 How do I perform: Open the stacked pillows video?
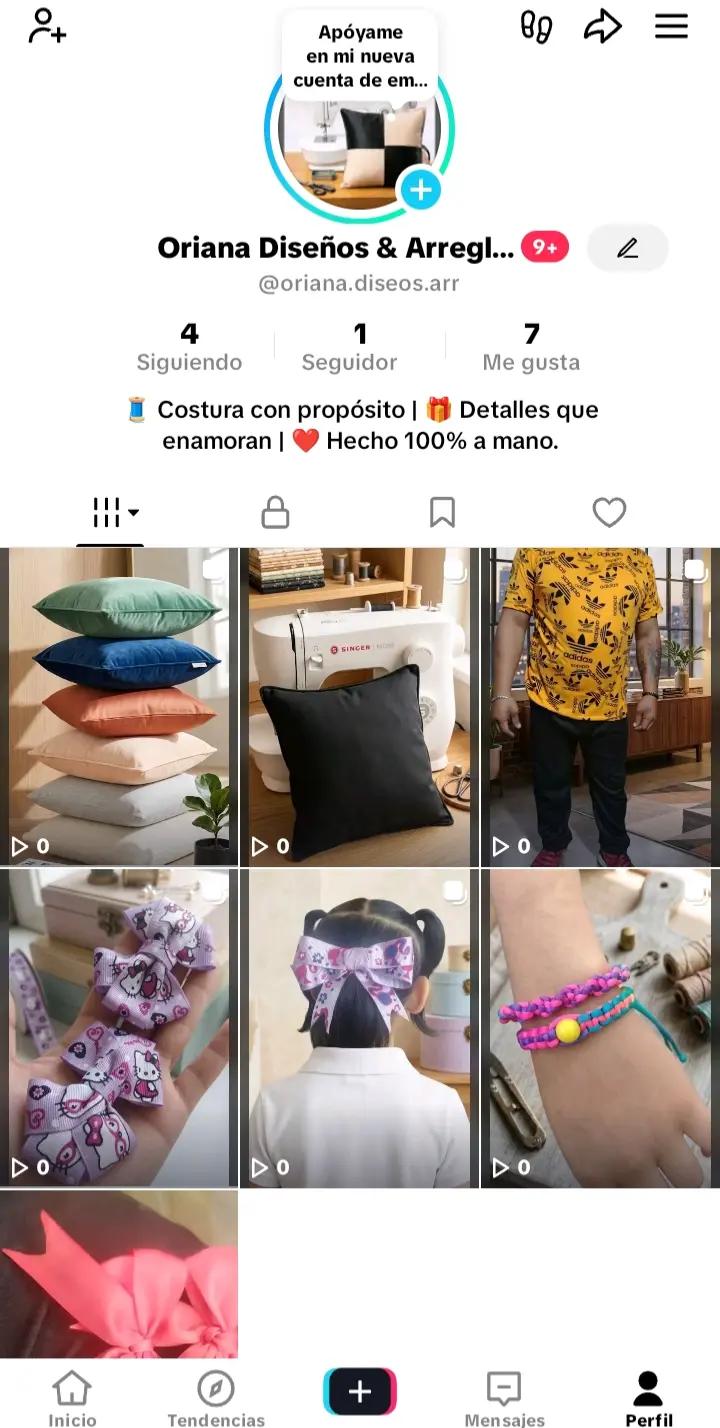tap(119, 707)
